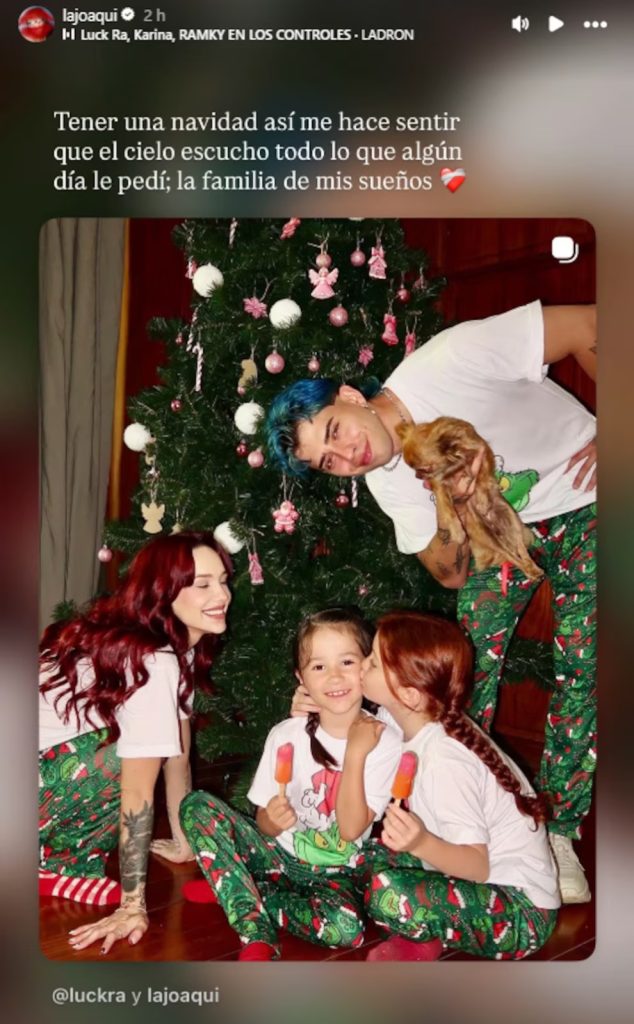Image resolution: width=634 pixels, height=1024 pixels.
Task: Open the shared Christmas family post
Action: tap(317, 588)
